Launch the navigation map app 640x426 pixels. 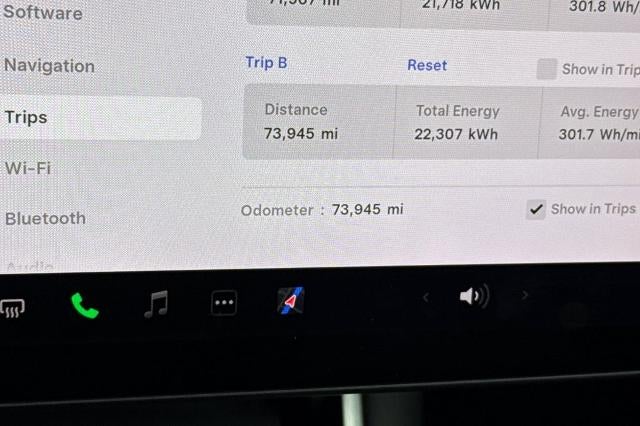click(290, 301)
